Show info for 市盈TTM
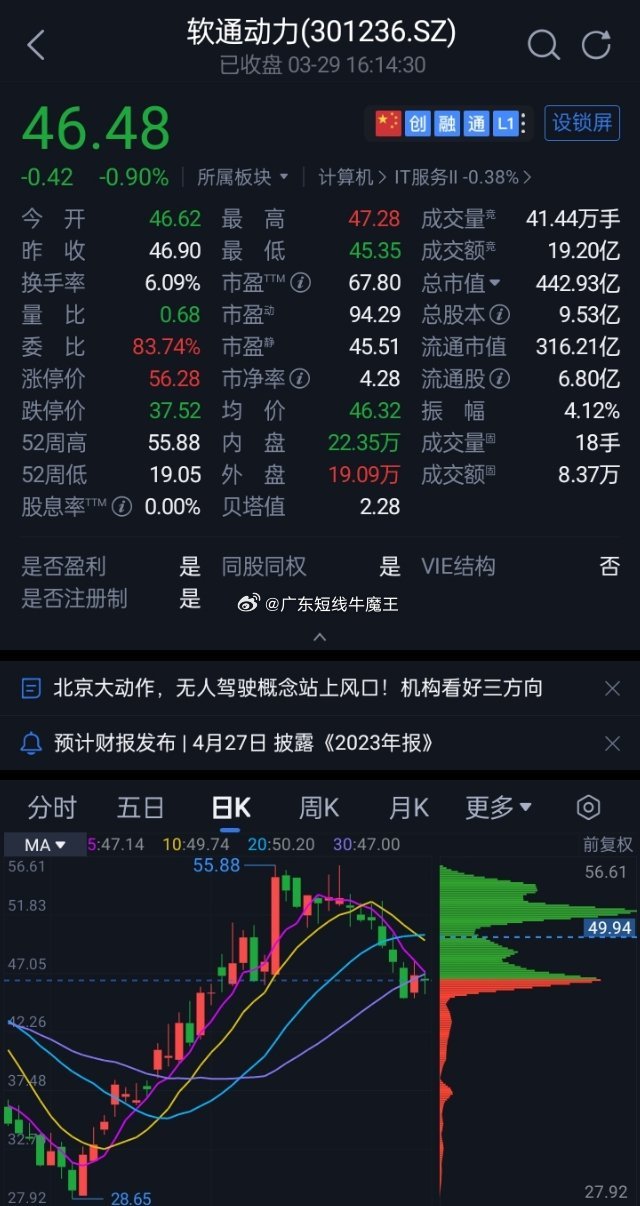The width and height of the screenshot is (640, 1206). click(300, 283)
